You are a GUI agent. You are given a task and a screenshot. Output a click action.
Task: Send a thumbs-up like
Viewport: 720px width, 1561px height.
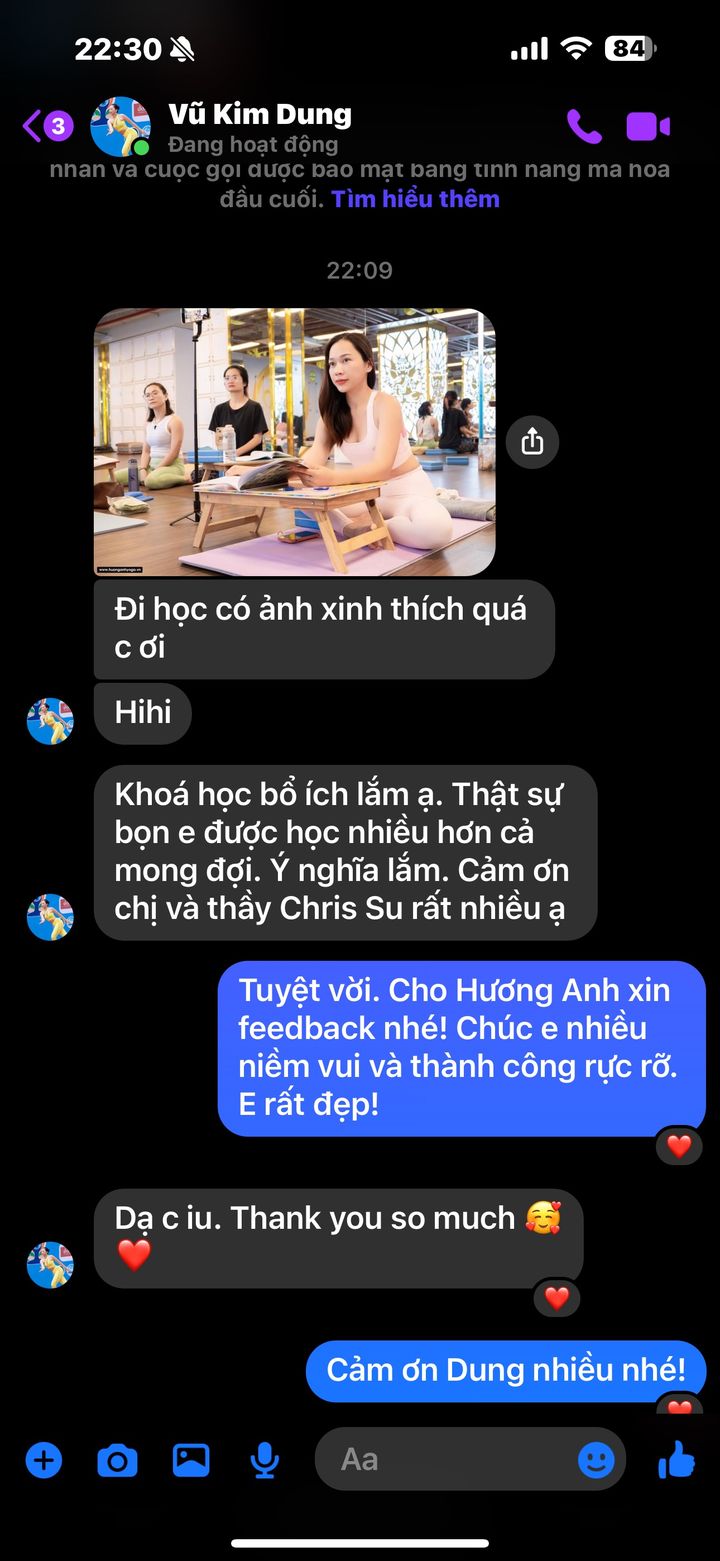coord(677,1459)
